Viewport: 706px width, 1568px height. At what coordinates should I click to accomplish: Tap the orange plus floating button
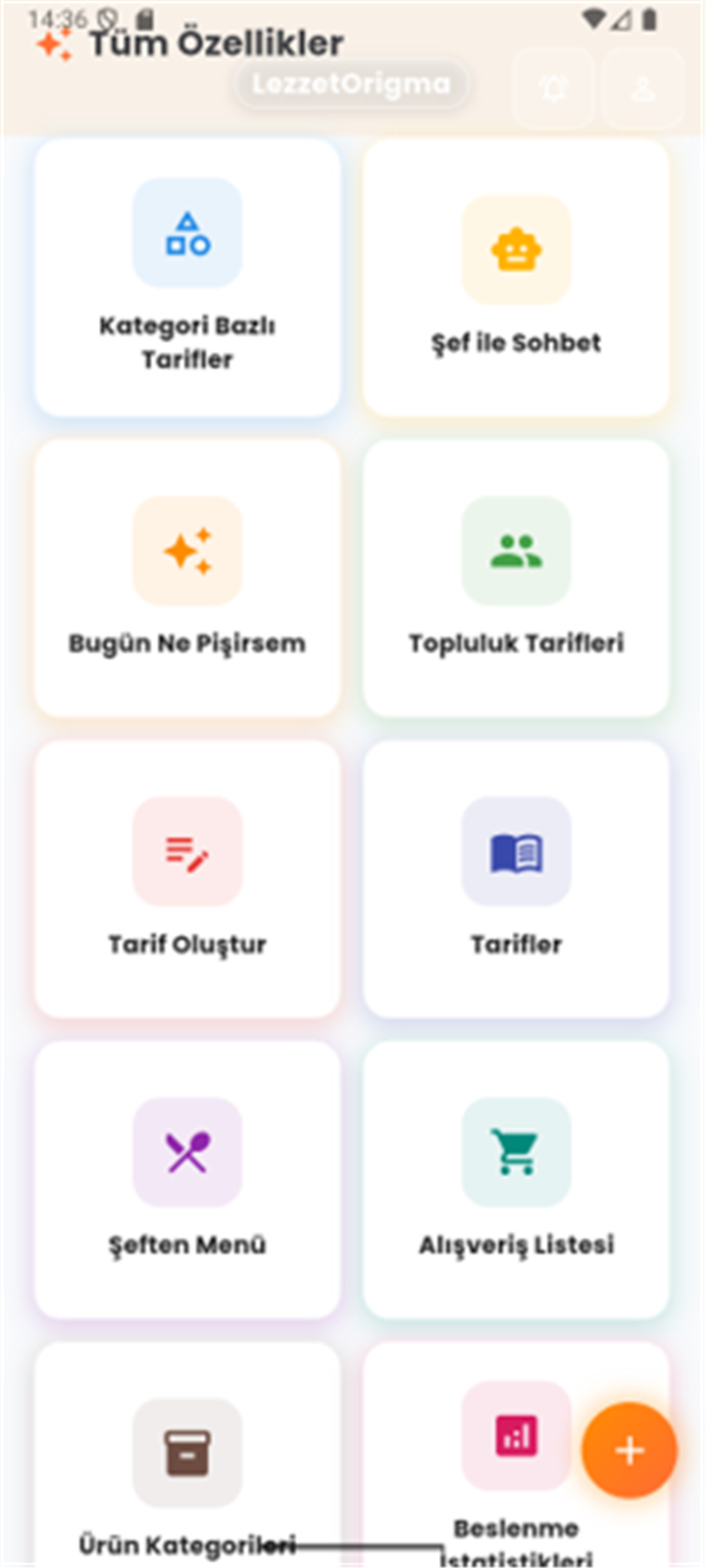[630, 1450]
